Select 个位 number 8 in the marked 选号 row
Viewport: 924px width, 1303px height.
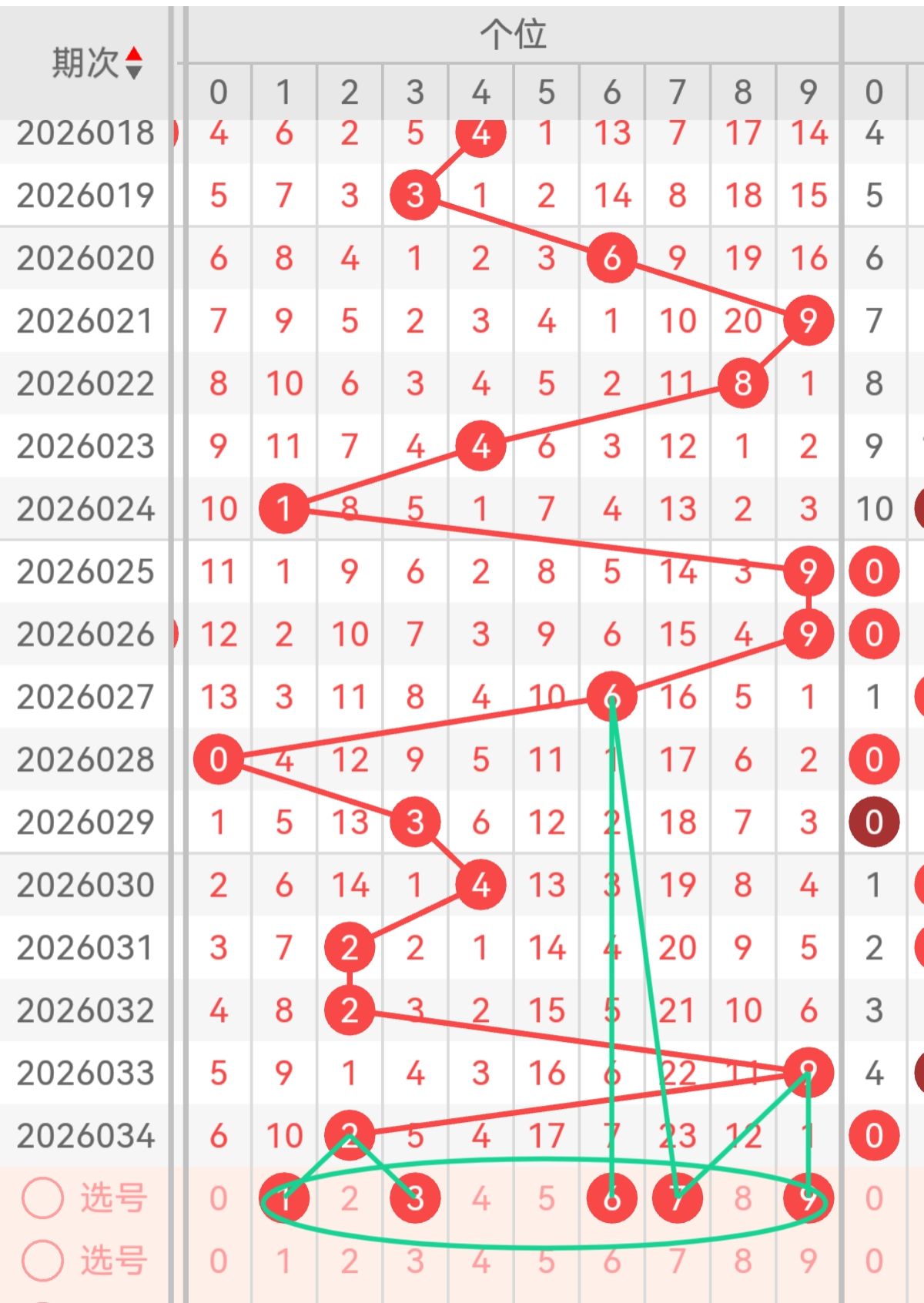(742, 1199)
